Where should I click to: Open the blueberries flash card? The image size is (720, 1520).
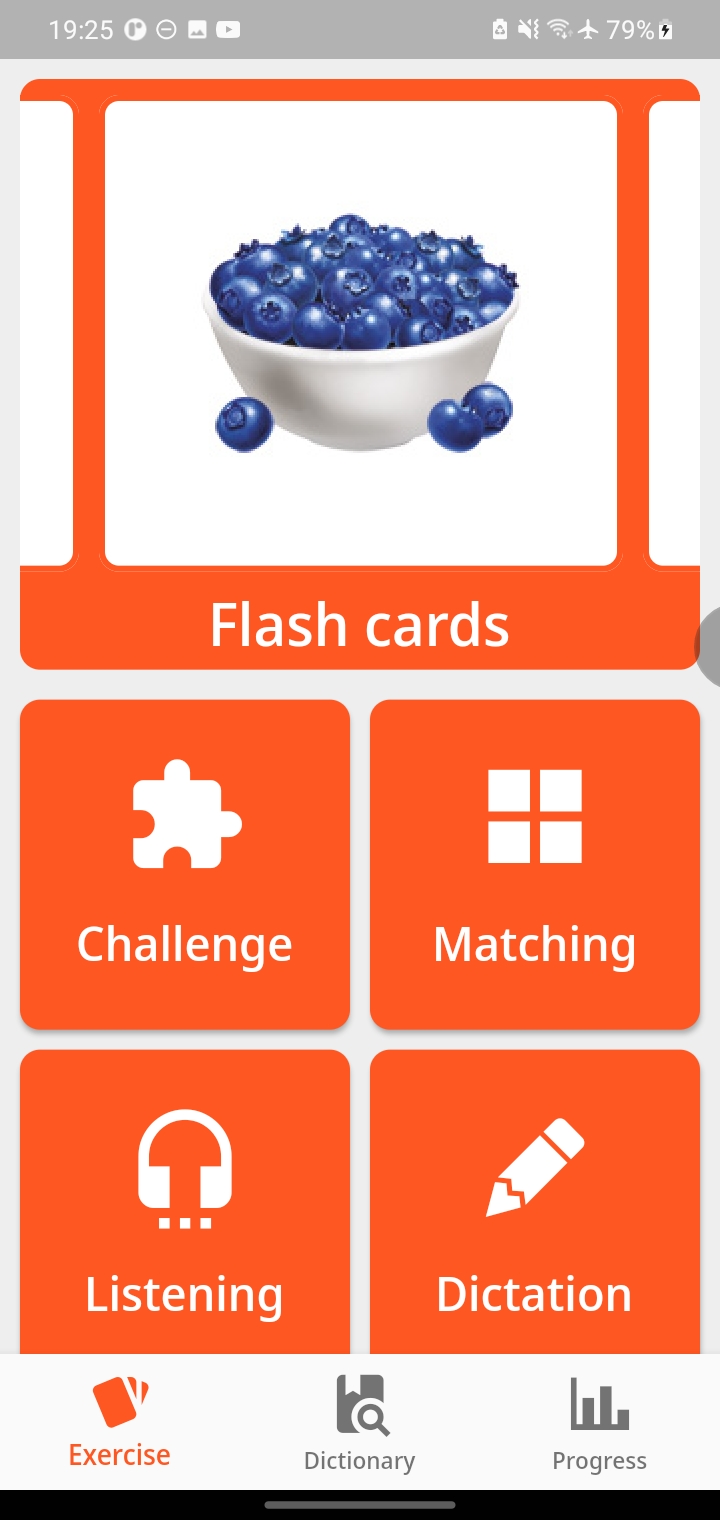[360, 333]
